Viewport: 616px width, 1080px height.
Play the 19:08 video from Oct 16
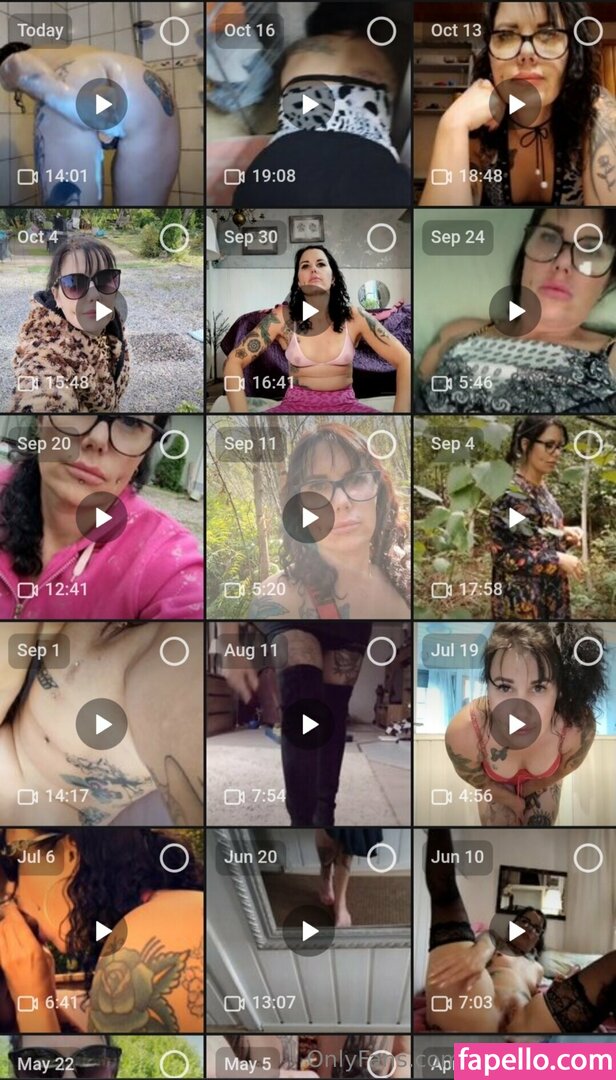coord(309,104)
